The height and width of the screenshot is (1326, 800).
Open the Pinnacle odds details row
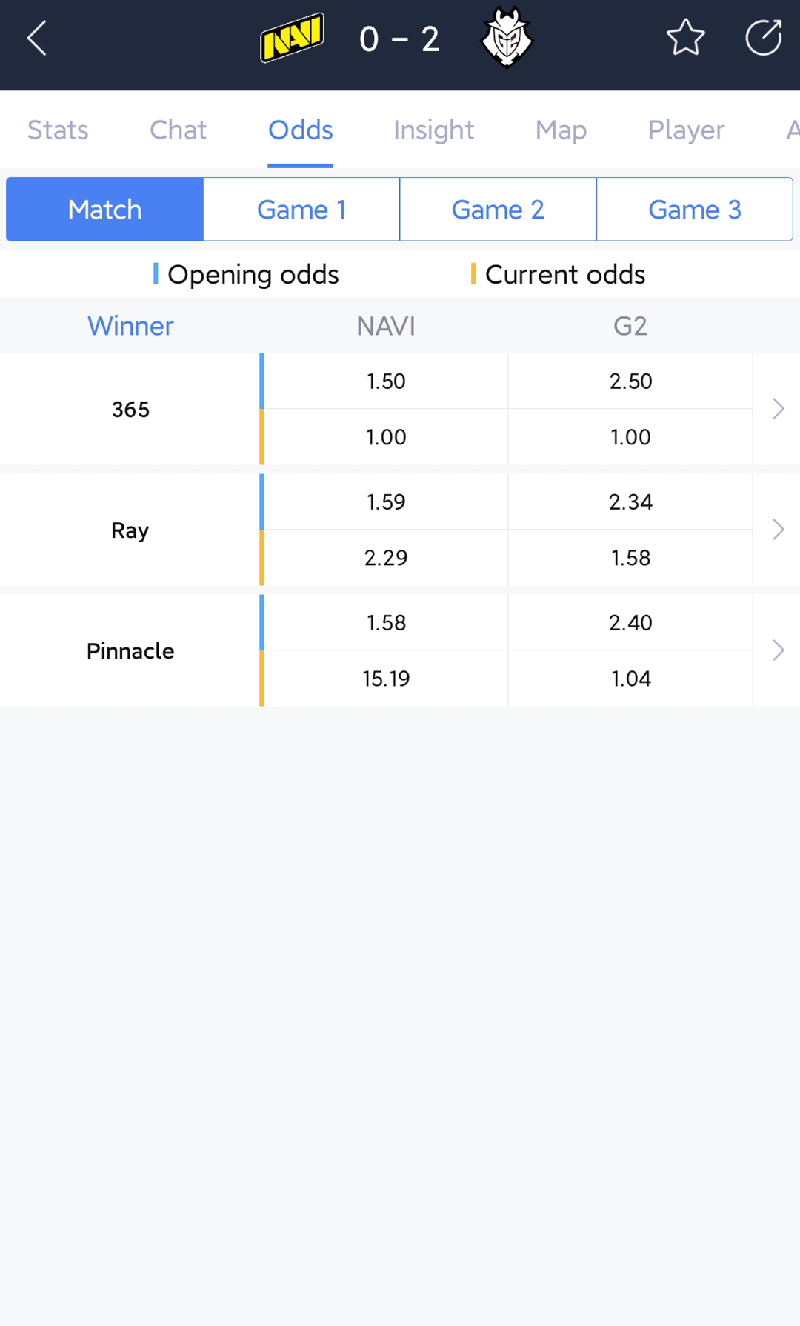pos(400,651)
